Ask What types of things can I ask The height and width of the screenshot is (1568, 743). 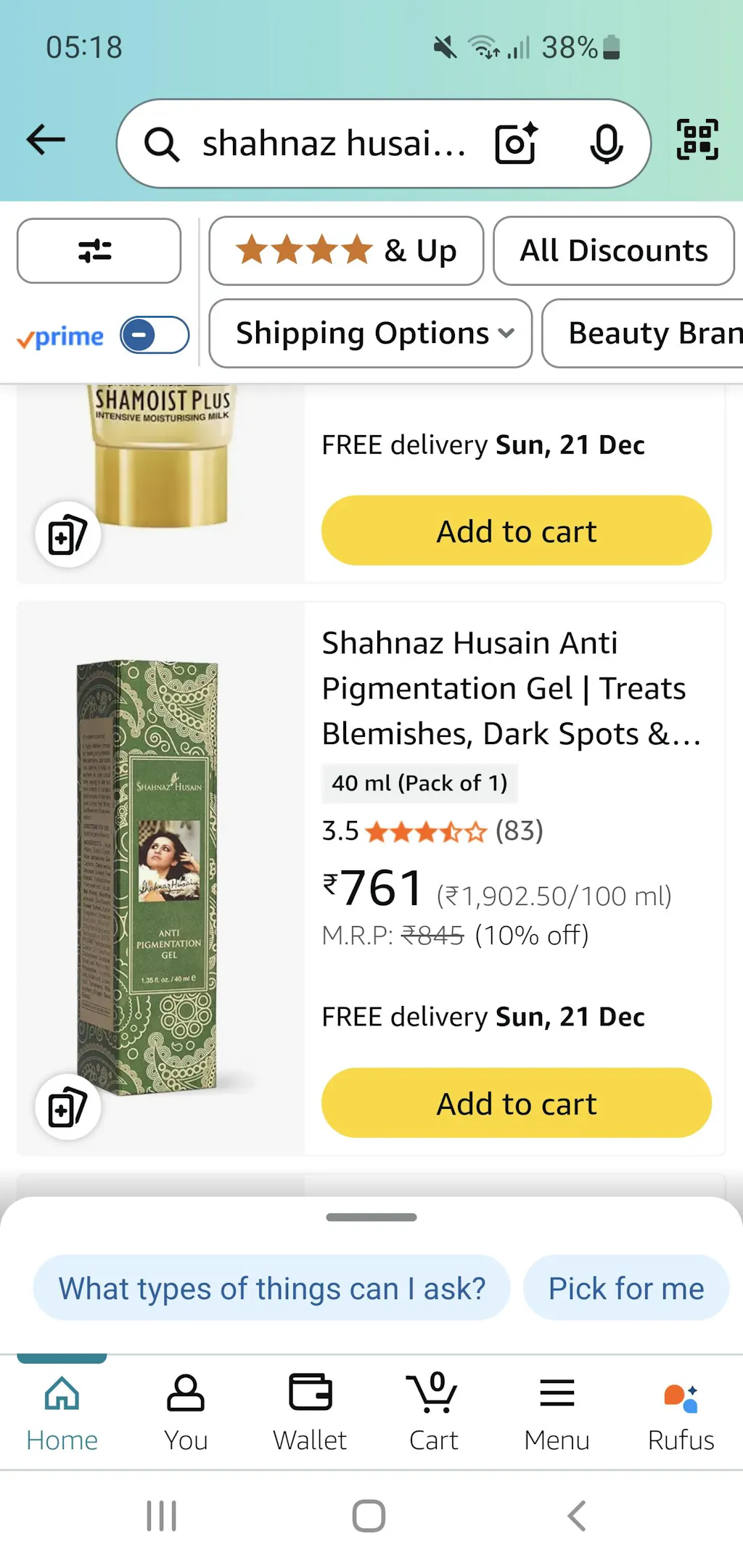[271, 1289]
